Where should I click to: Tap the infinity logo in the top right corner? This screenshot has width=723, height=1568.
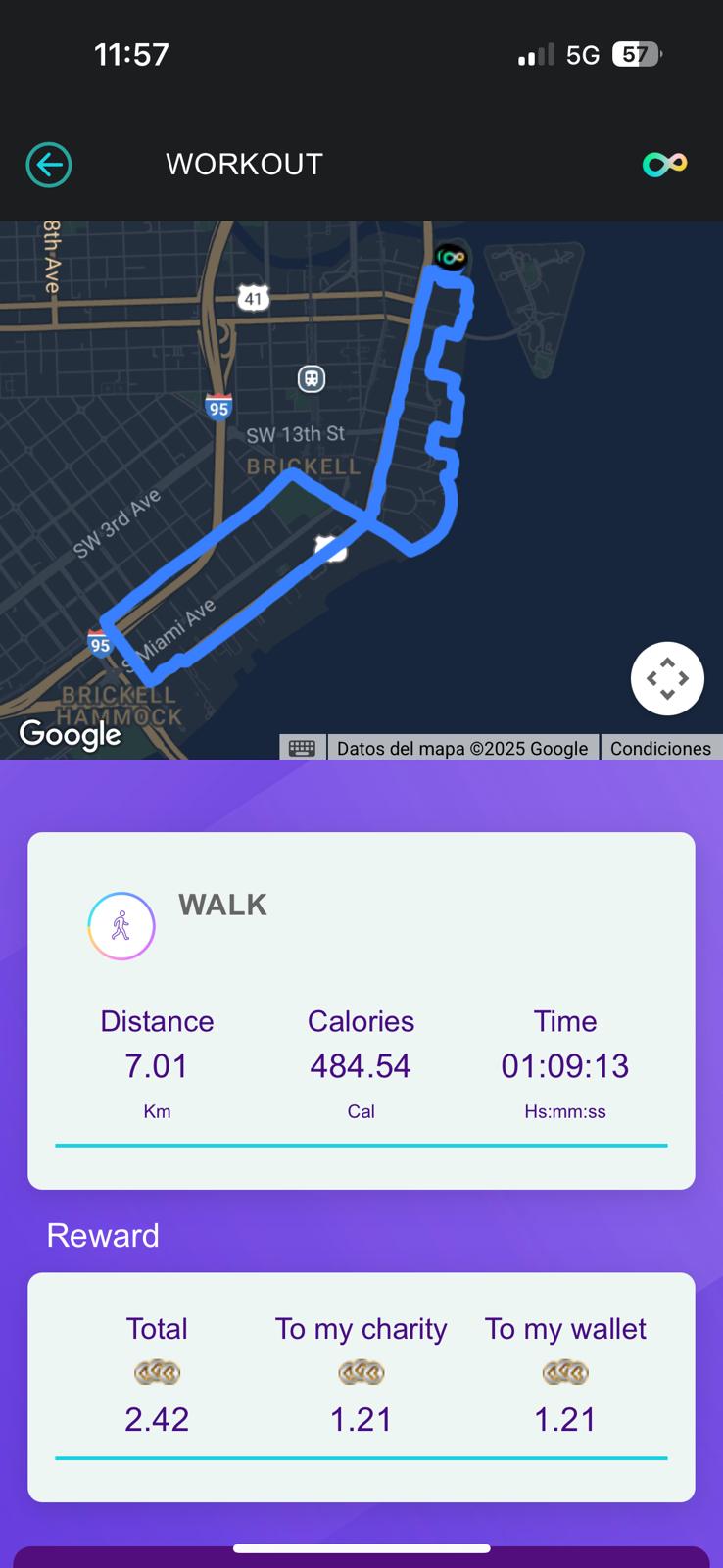coord(665,163)
